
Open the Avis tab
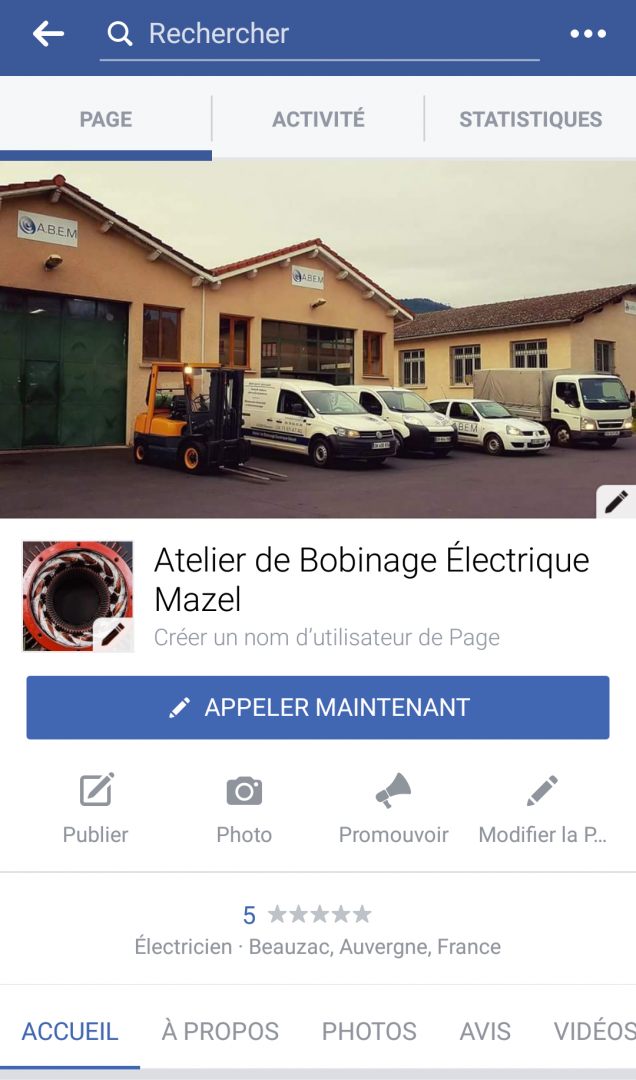(485, 1031)
